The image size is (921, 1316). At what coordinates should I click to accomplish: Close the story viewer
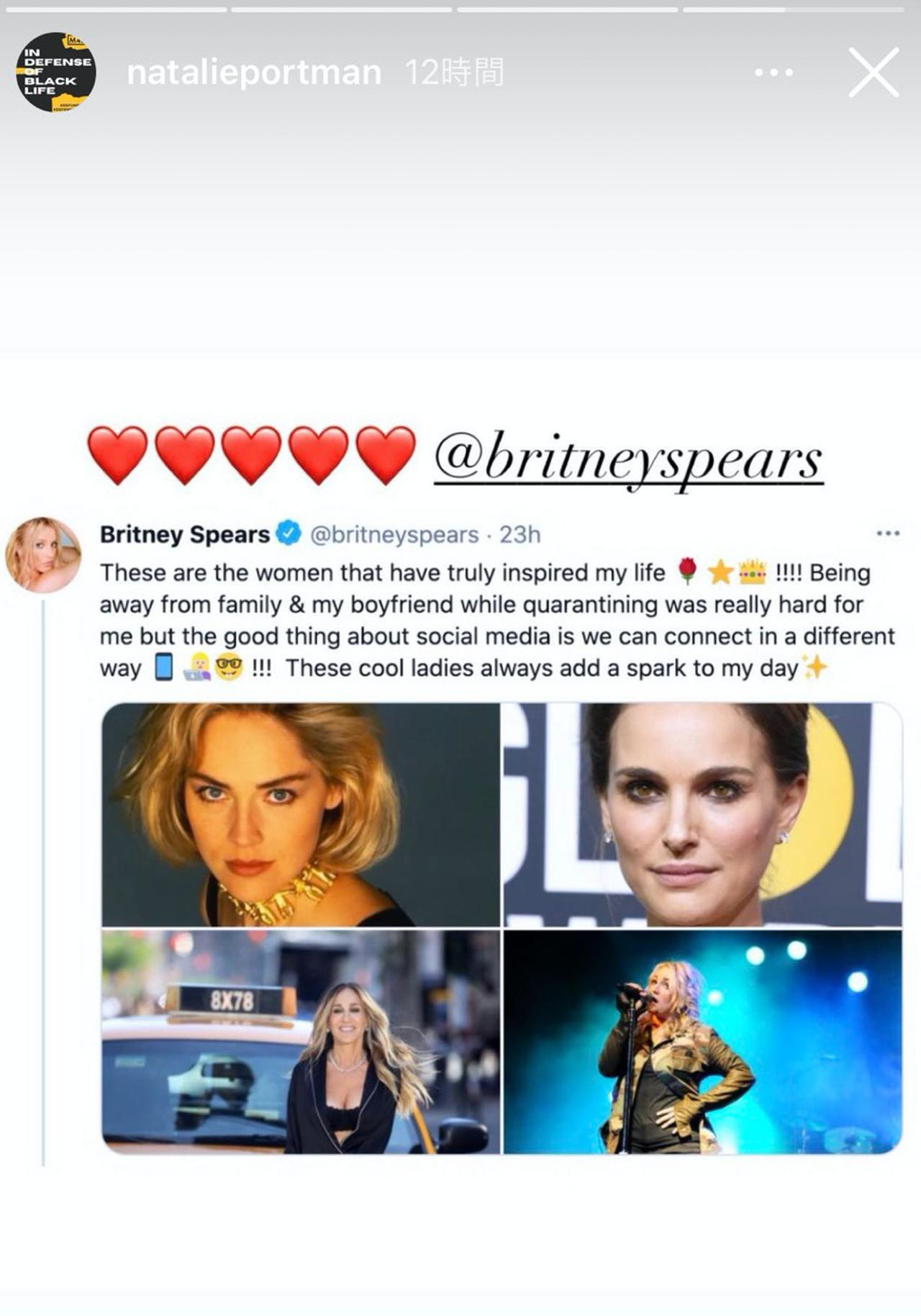tap(874, 73)
